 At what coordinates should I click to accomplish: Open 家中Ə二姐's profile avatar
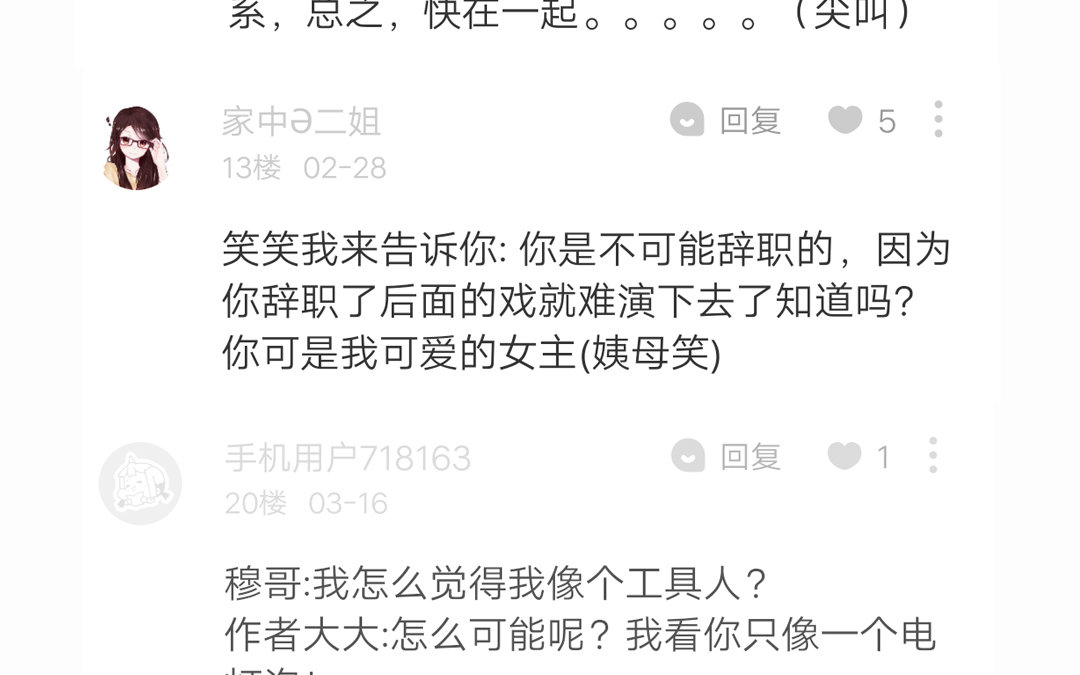point(136,147)
